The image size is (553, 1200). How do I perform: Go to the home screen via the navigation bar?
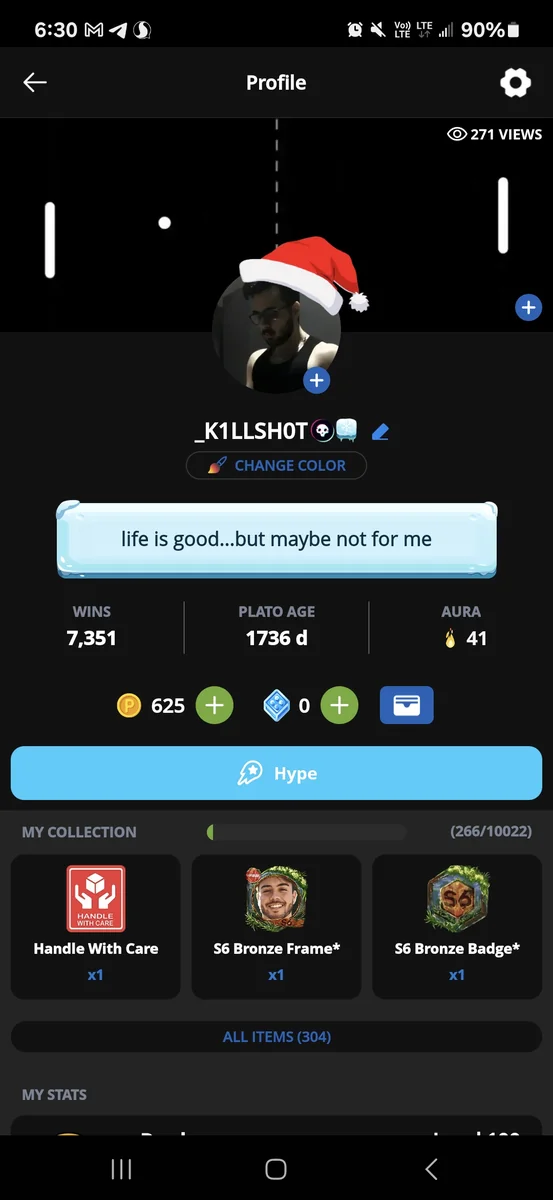tap(276, 1169)
